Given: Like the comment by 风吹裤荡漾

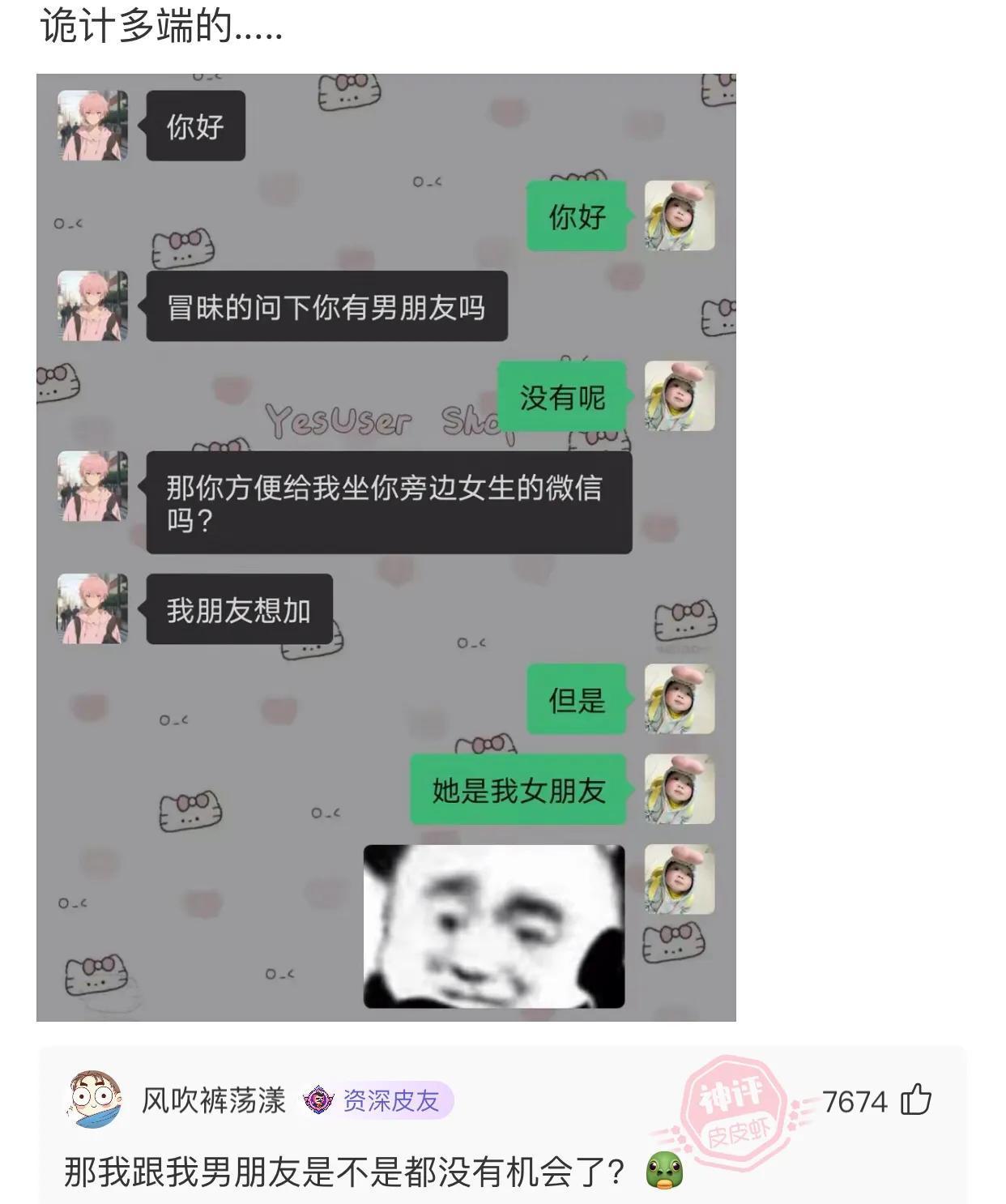Looking at the screenshot, I should tap(916, 1100).
